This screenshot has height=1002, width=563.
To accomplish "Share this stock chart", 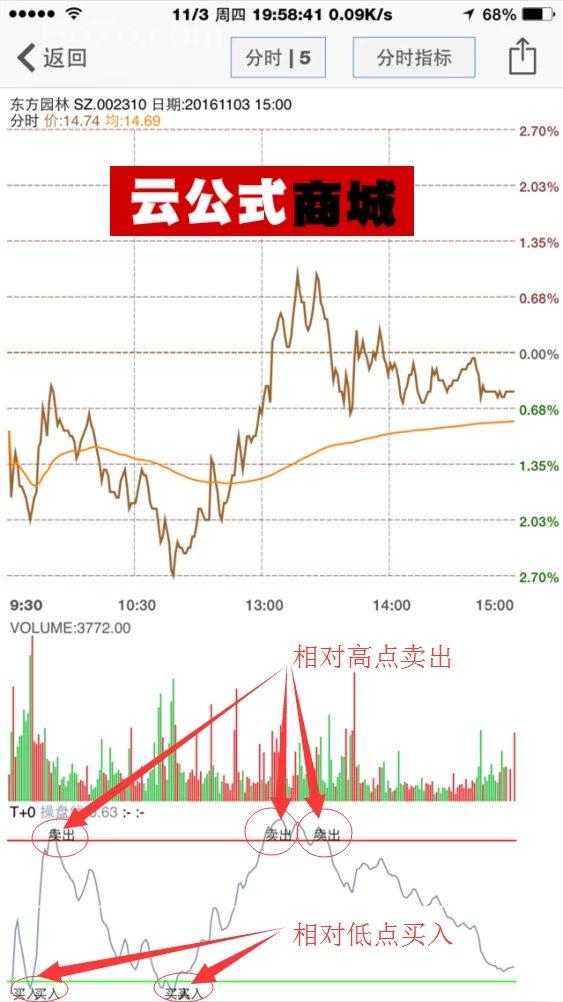I will pos(522,57).
